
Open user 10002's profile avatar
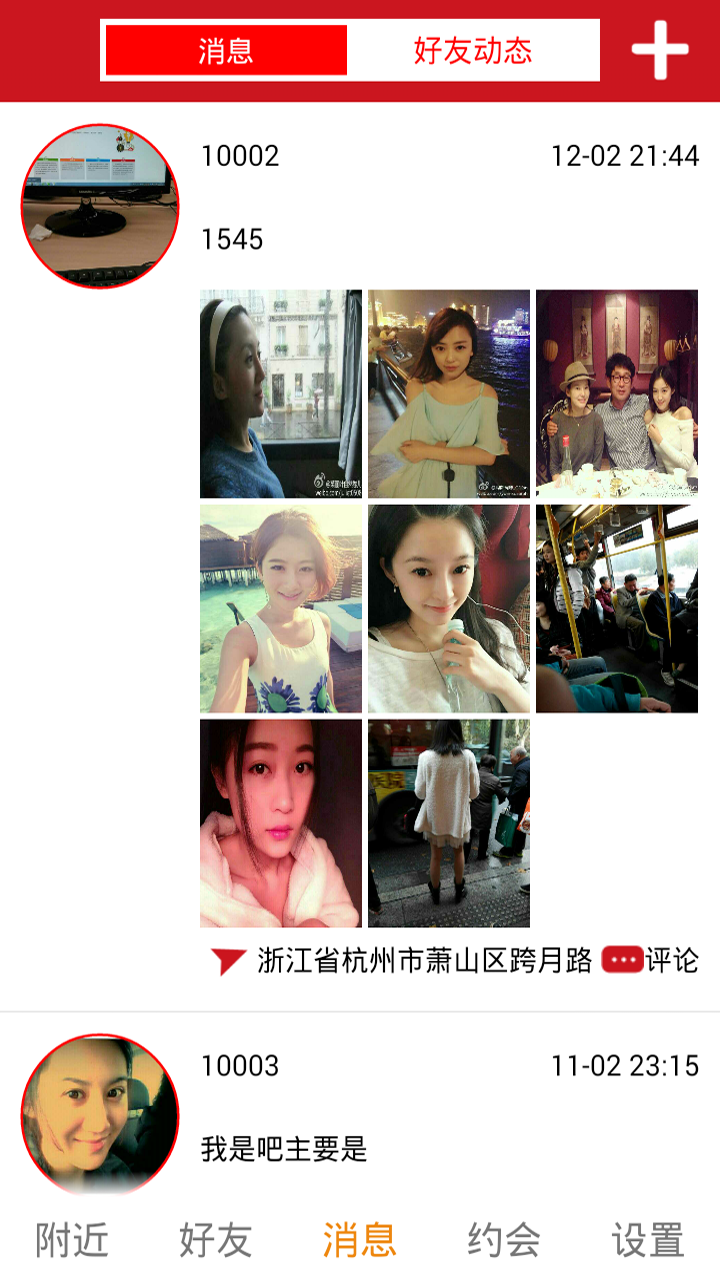(x=100, y=206)
